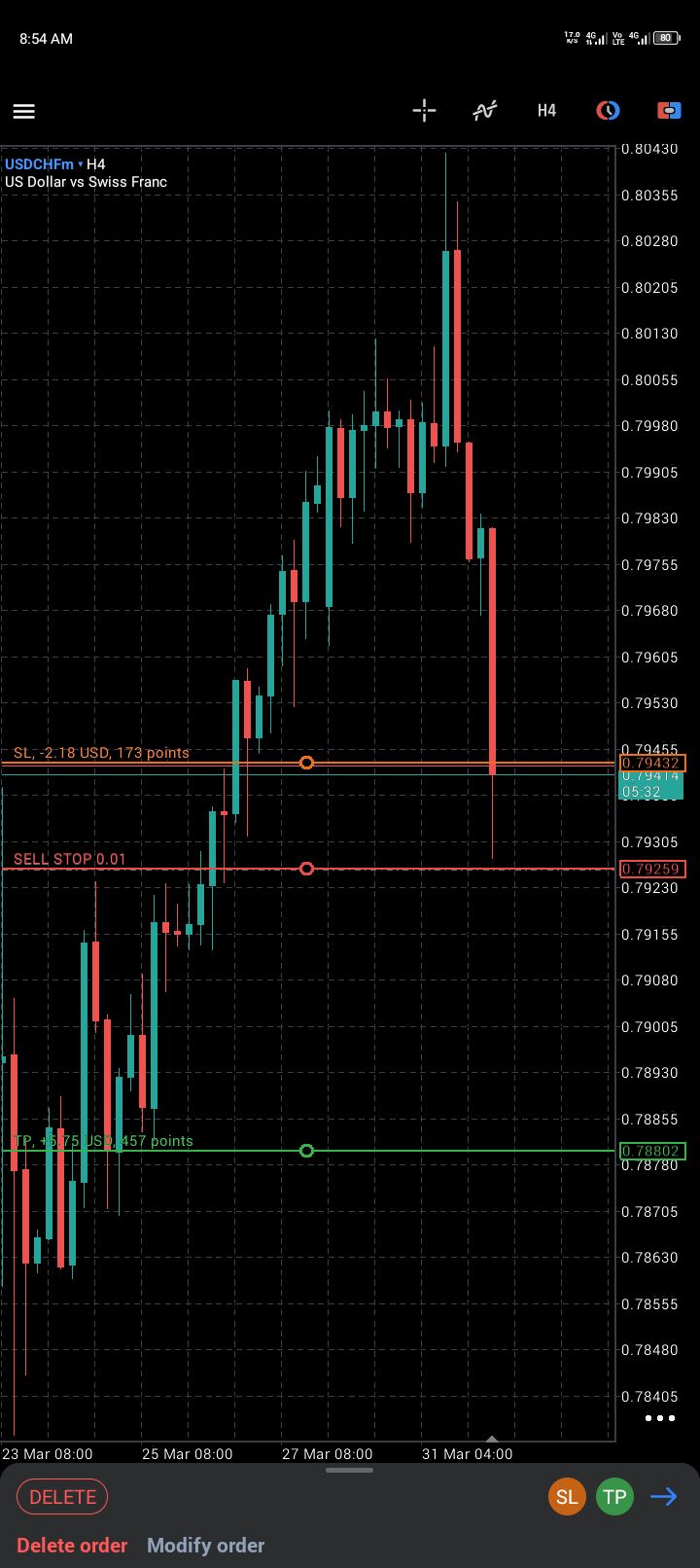Select the SELL STOP order line handle

click(x=306, y=869)
